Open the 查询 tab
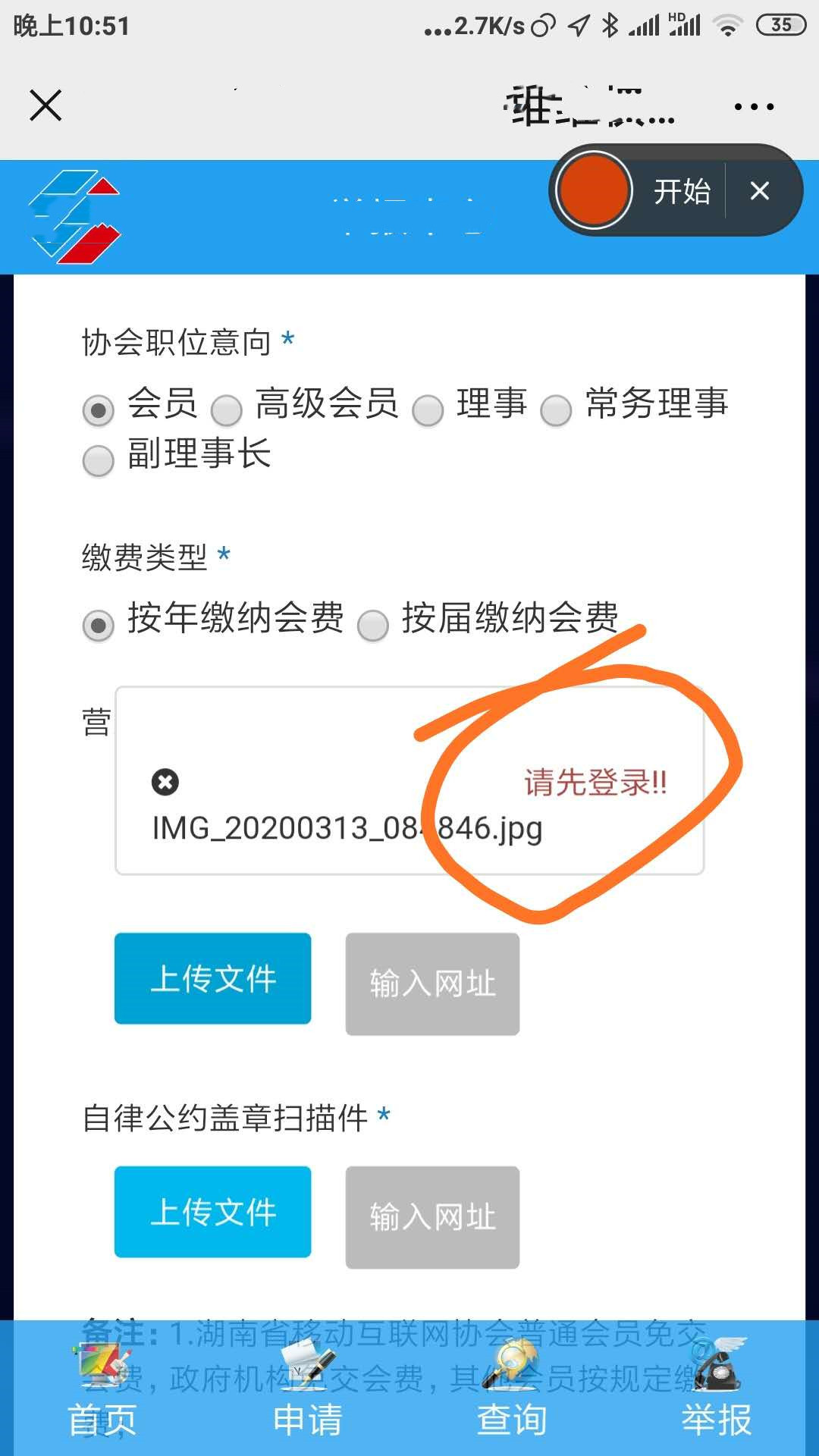Image resolution: width=819 pixels, height=1456 pixels. coord(512,1395)
